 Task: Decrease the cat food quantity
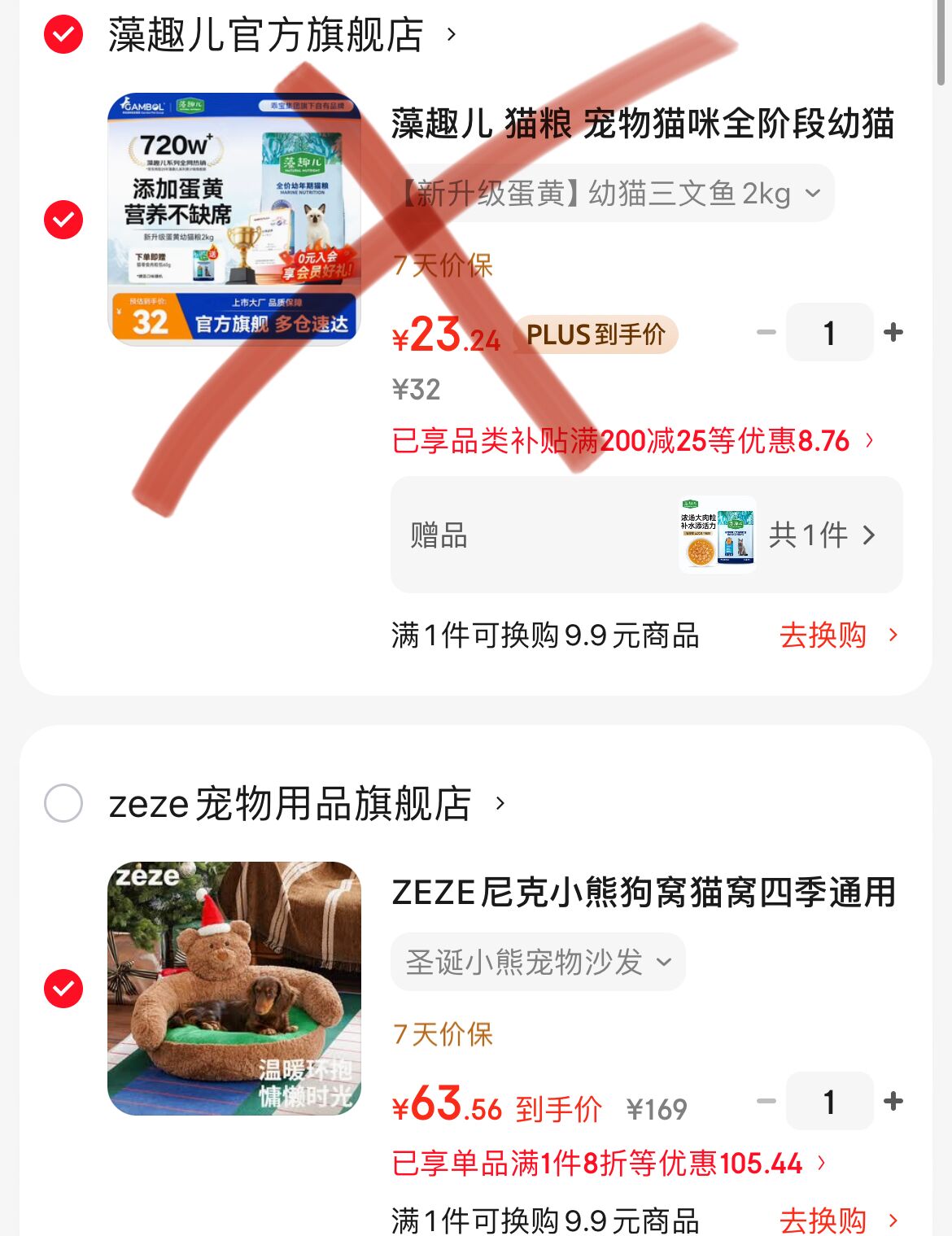[766, 333]
